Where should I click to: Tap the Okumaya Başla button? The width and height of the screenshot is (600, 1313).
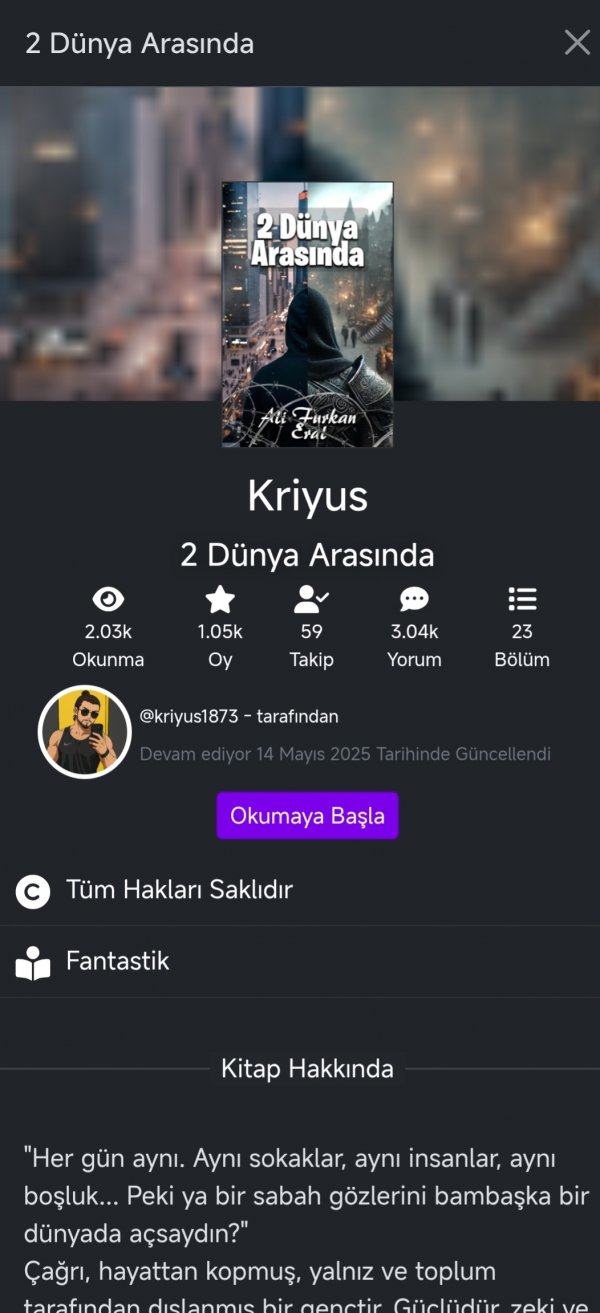(x=307, y=816)
